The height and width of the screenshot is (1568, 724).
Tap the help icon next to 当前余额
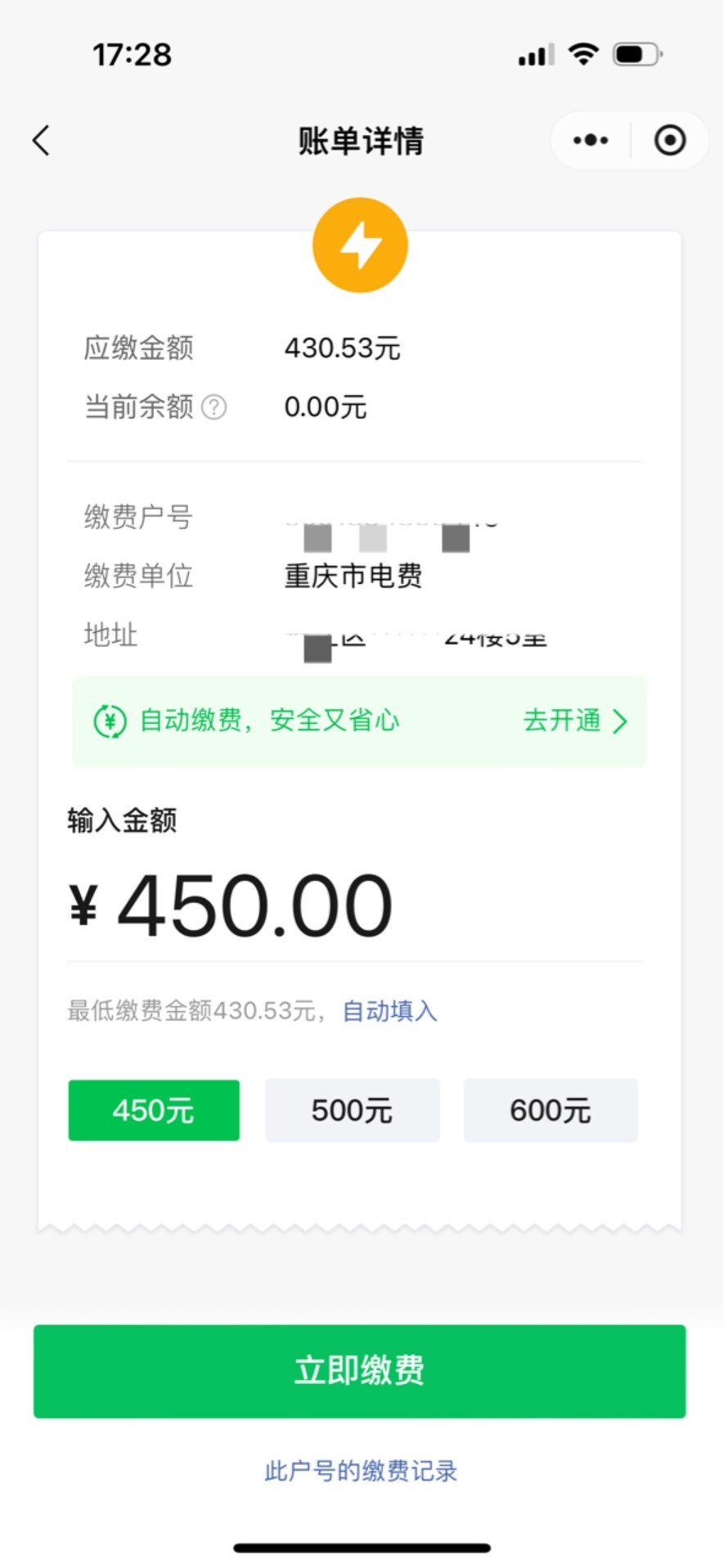click(214, 407)
